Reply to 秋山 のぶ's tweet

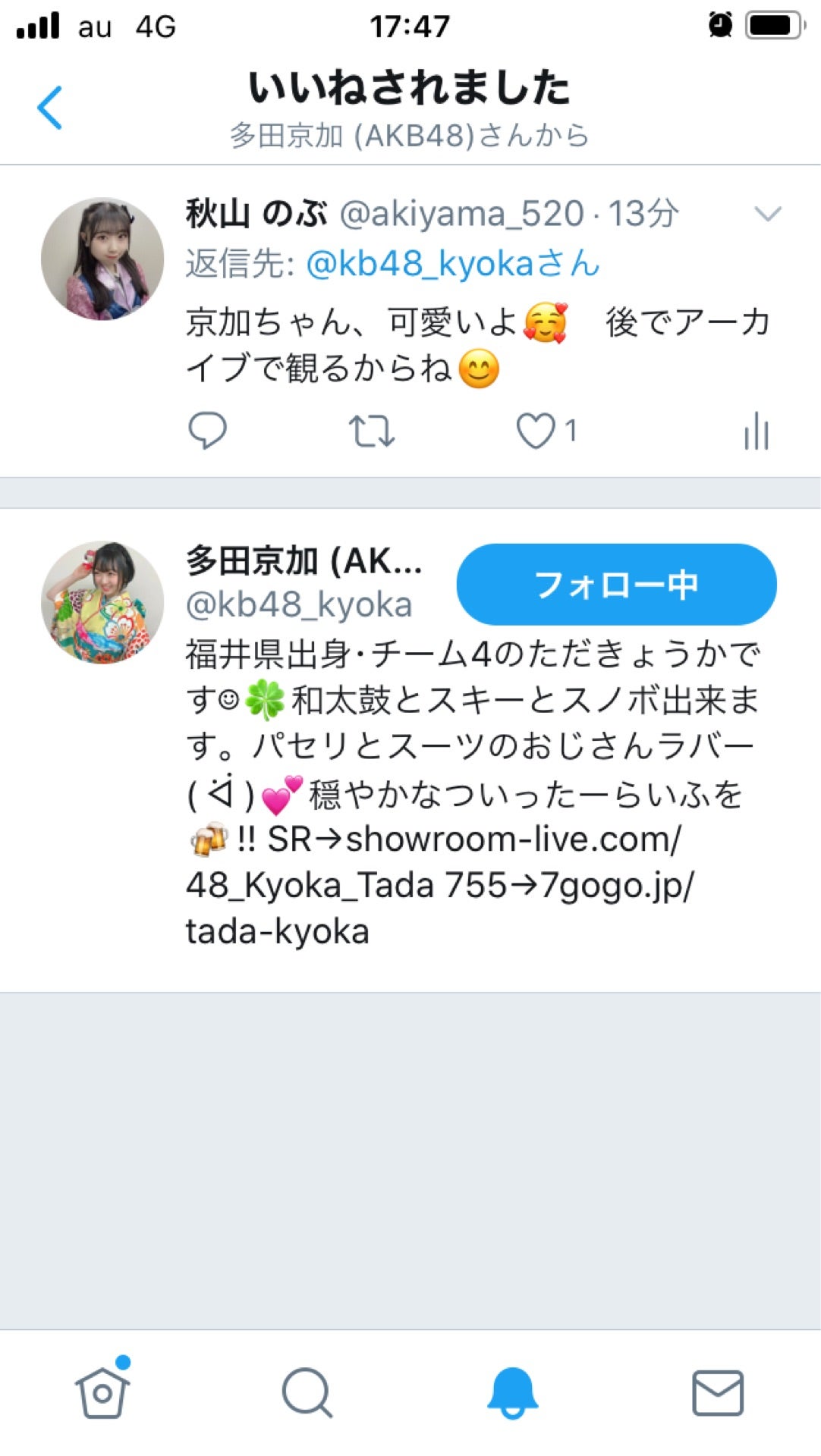207,431
